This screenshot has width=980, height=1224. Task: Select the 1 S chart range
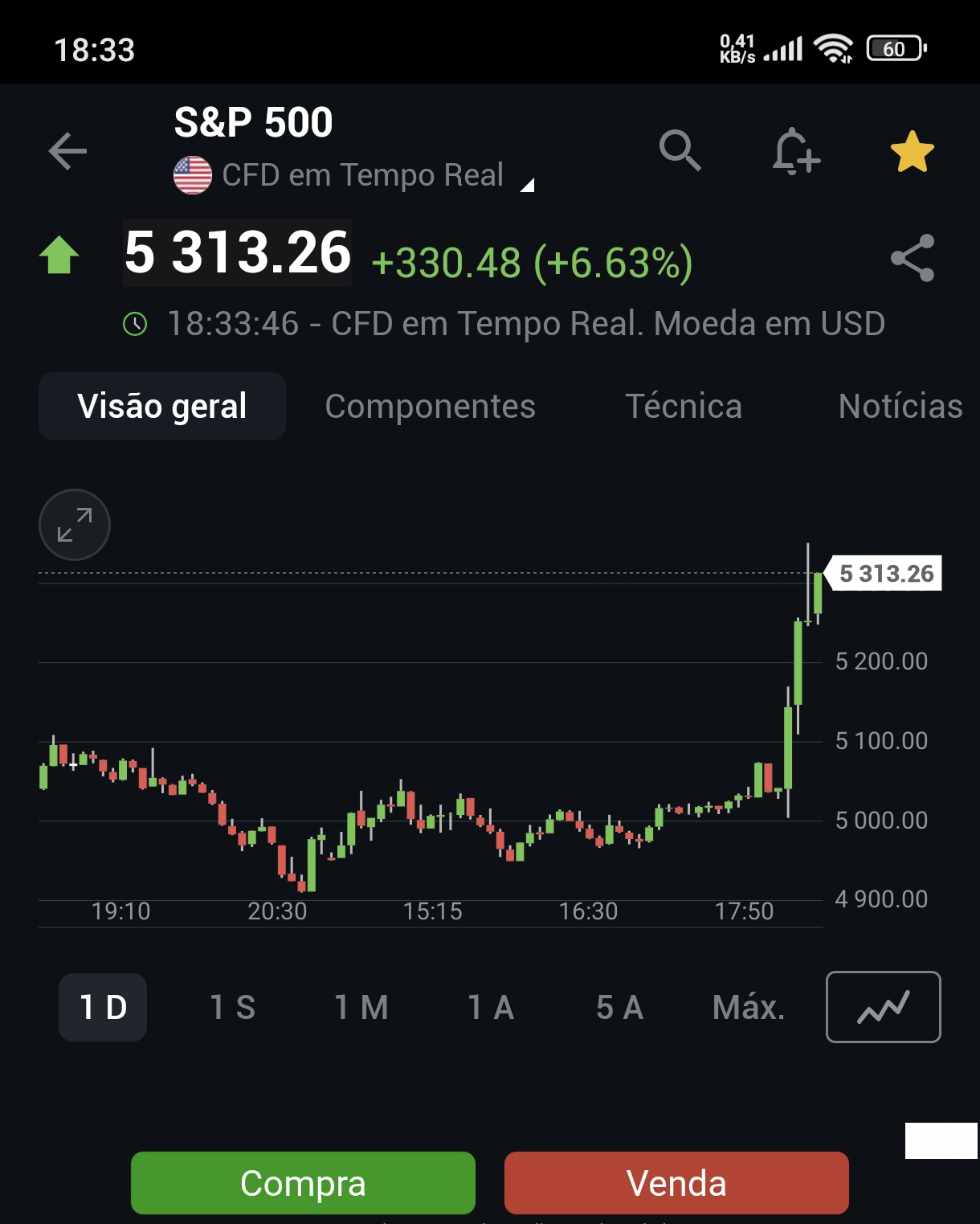(232, 1007)
